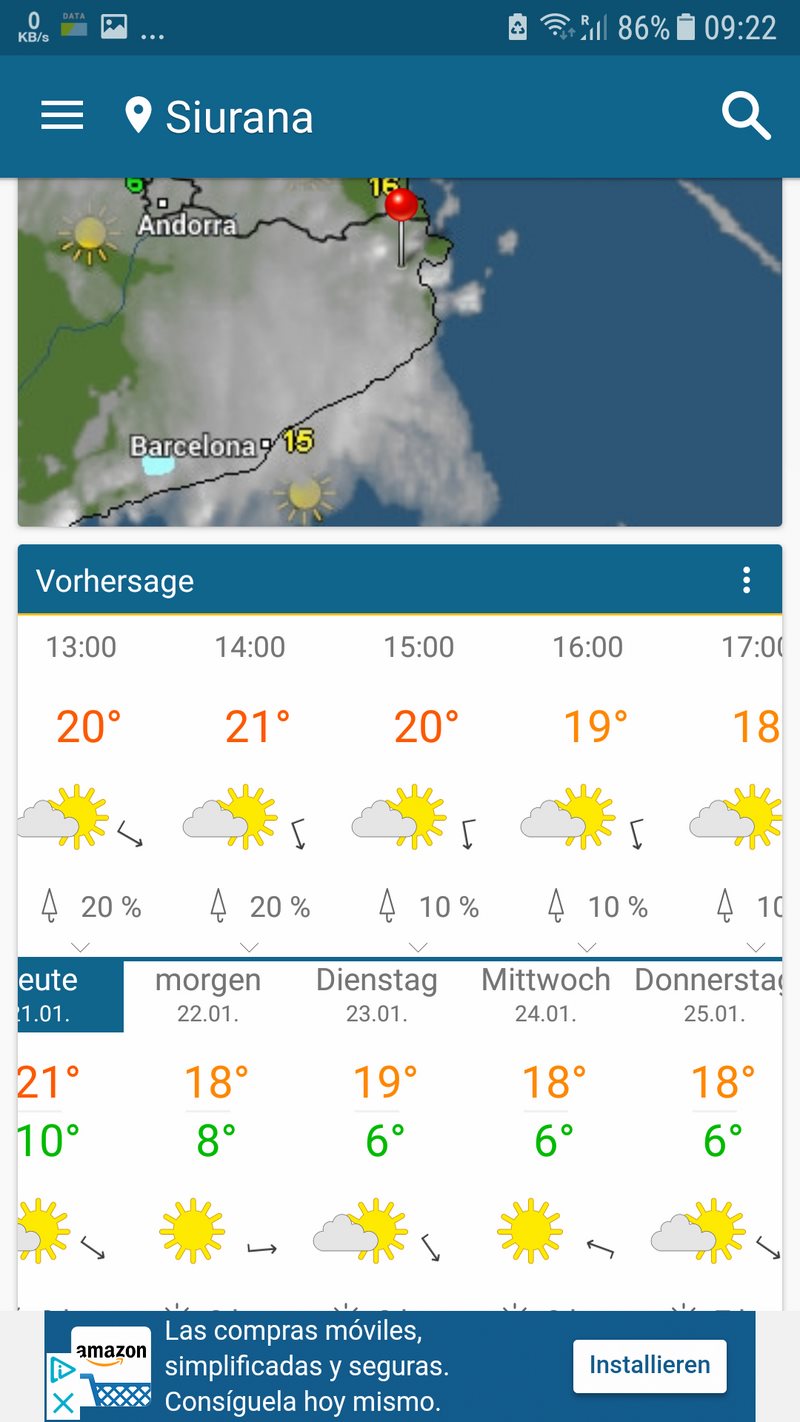Close the Amazon ad banner

[x=62, y=1404]
